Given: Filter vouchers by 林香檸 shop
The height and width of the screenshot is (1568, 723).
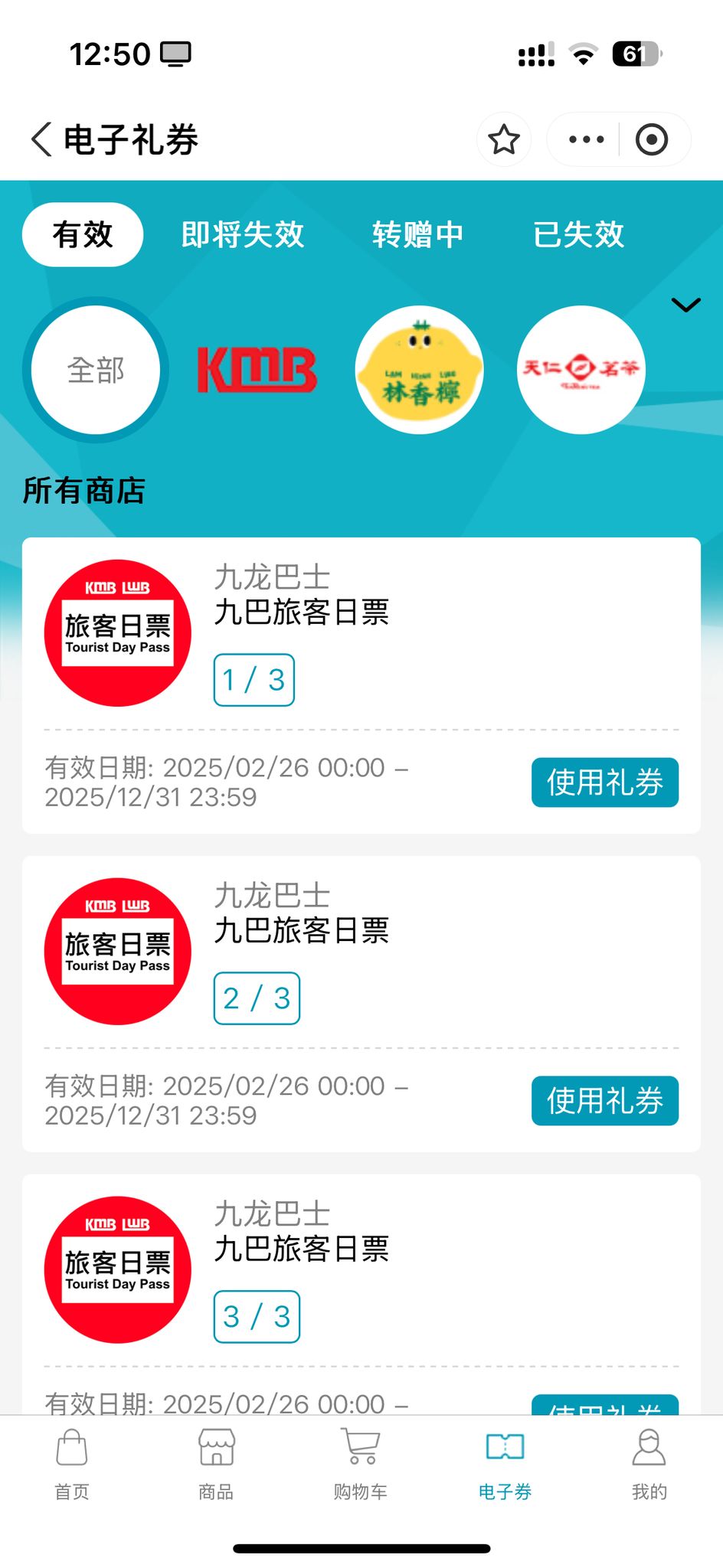Looking at the screenshot, I should (419, 370).
